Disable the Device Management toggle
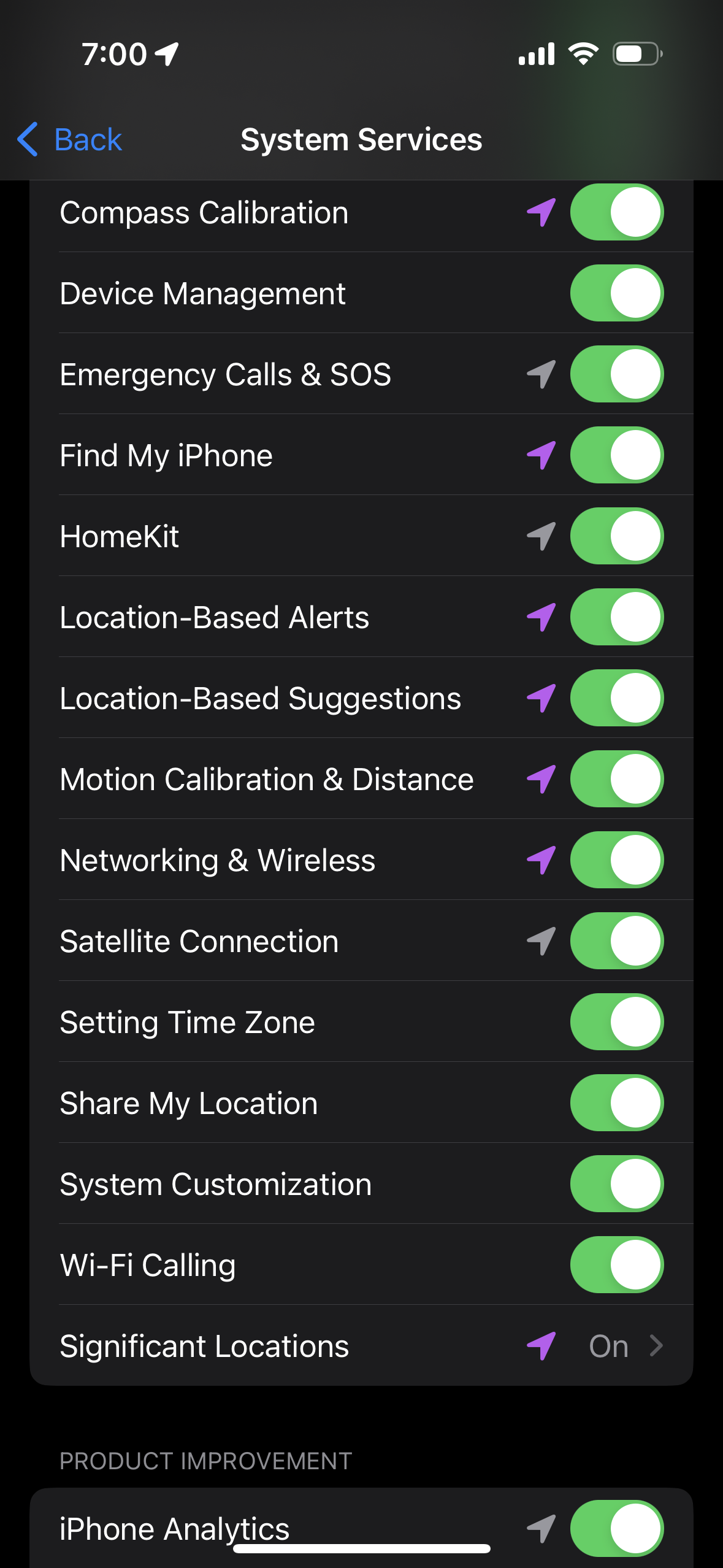The width and height of the screenshot is (723, 1568). (616, 293)
